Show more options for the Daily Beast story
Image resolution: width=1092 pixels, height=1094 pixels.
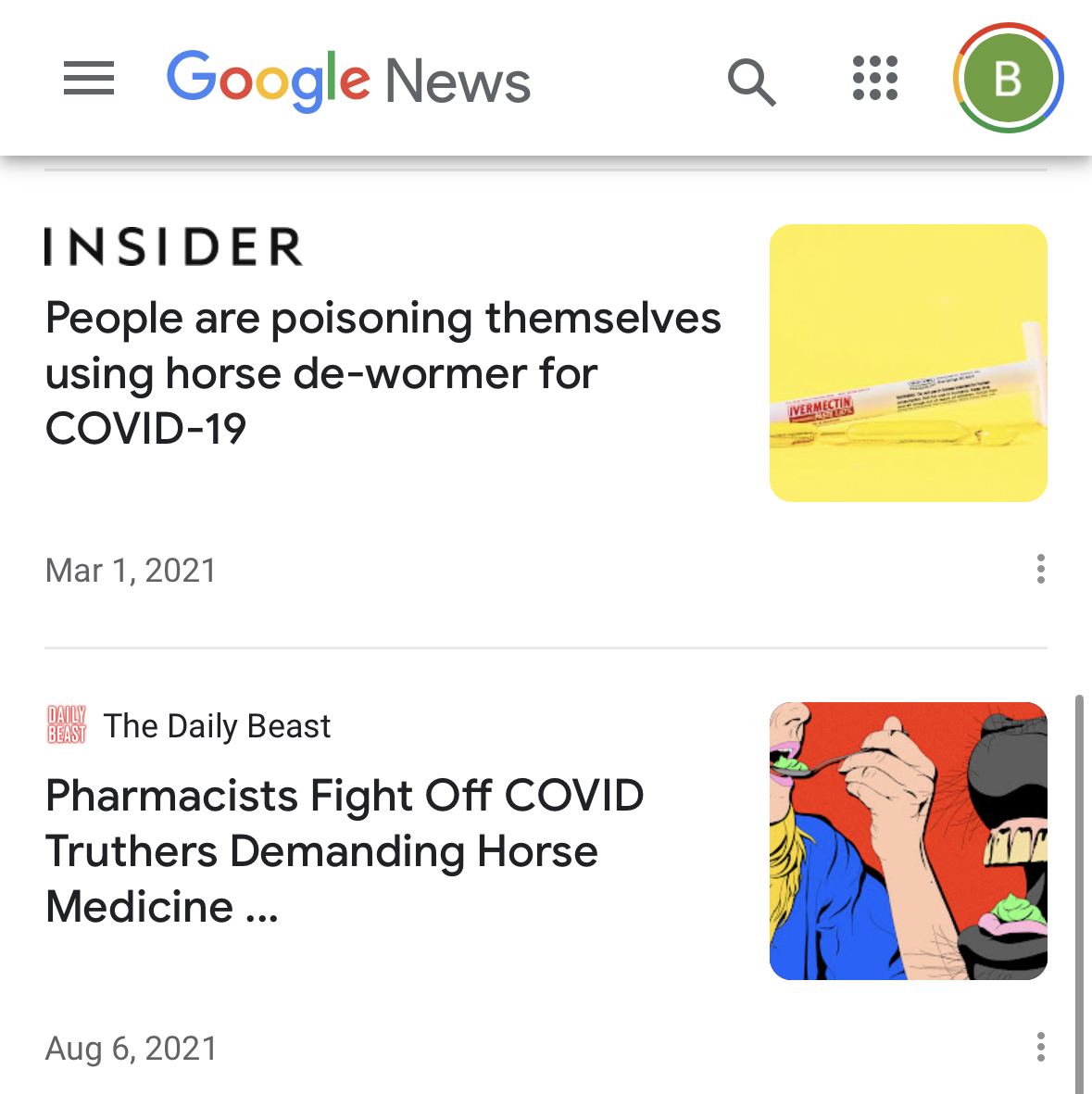(x=1041, y=1047)
